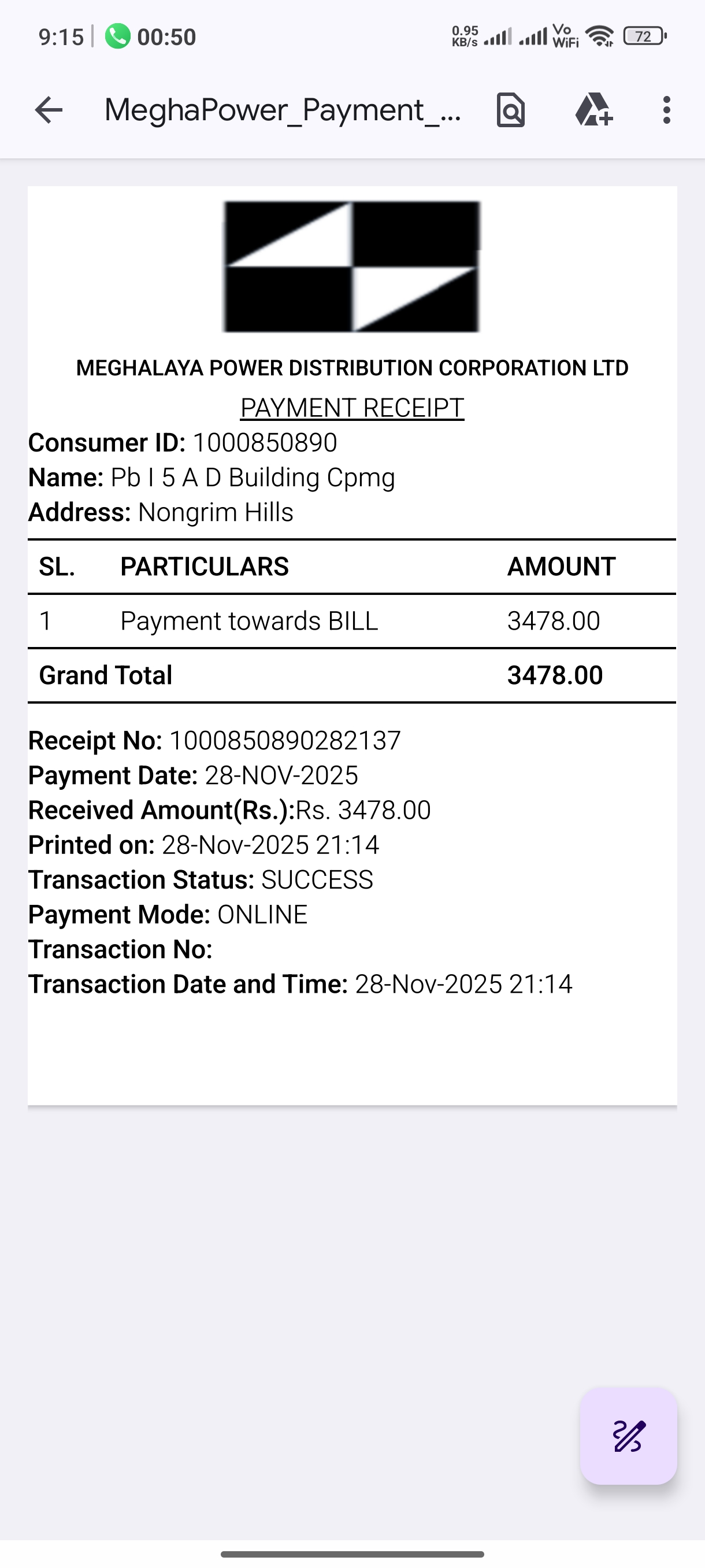The width and height of the screenshot is (705, 1568).
Task: Tap the edit annotation pen button
Action: [628, 1436]
